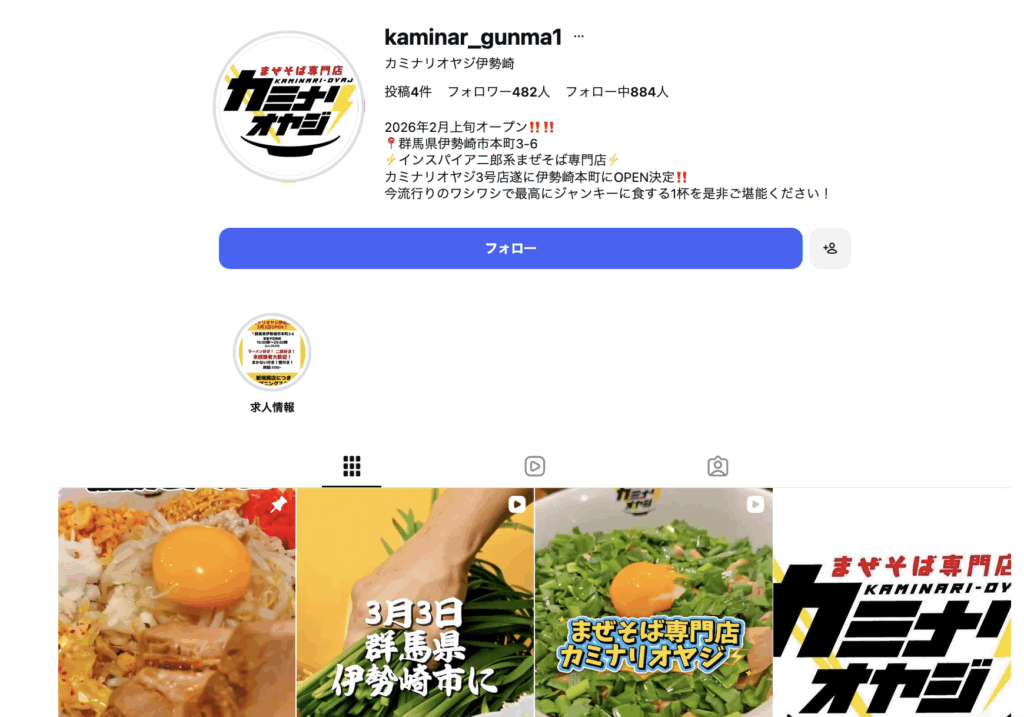
Task: View the following list (フォロー中884人)
Action: click(617, 92)
